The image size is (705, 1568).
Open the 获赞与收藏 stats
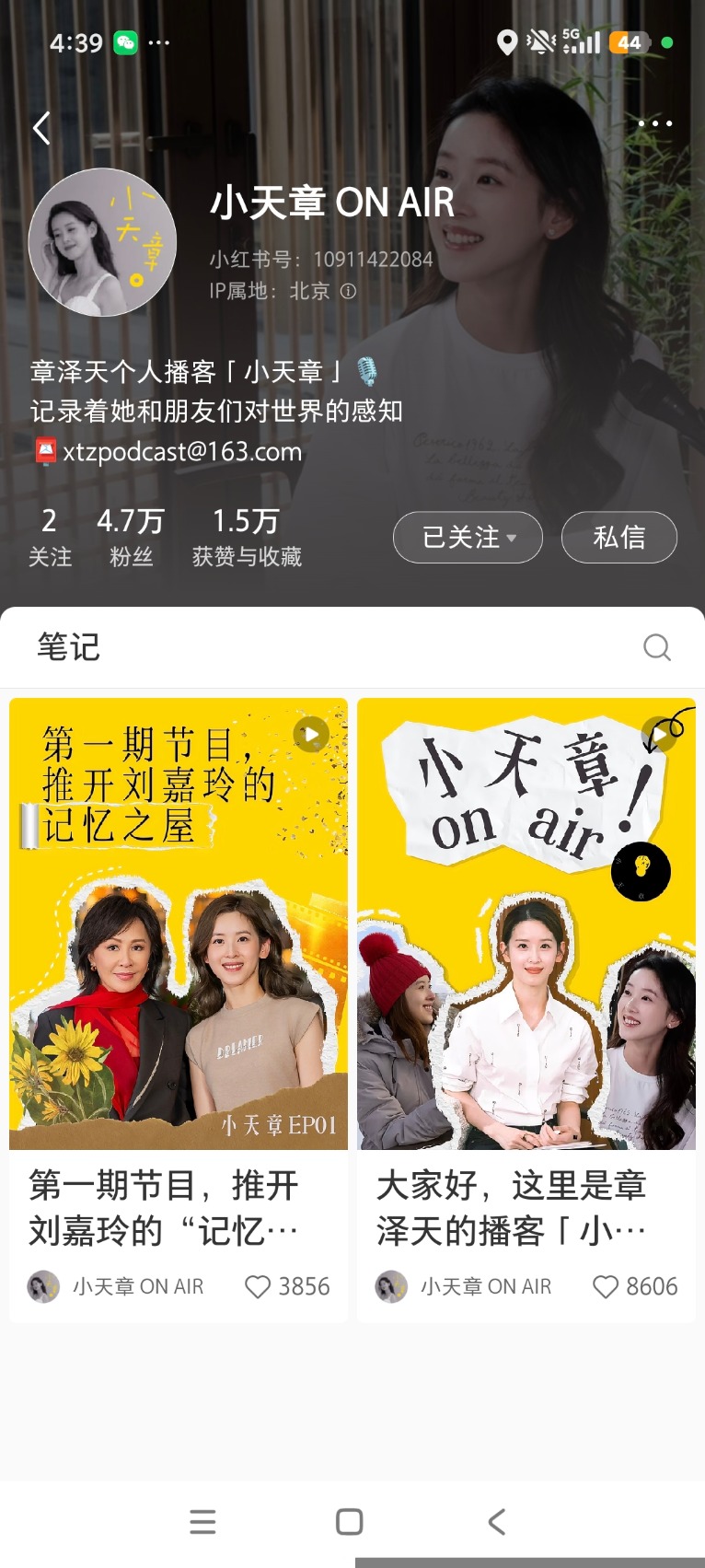point(246,537)
